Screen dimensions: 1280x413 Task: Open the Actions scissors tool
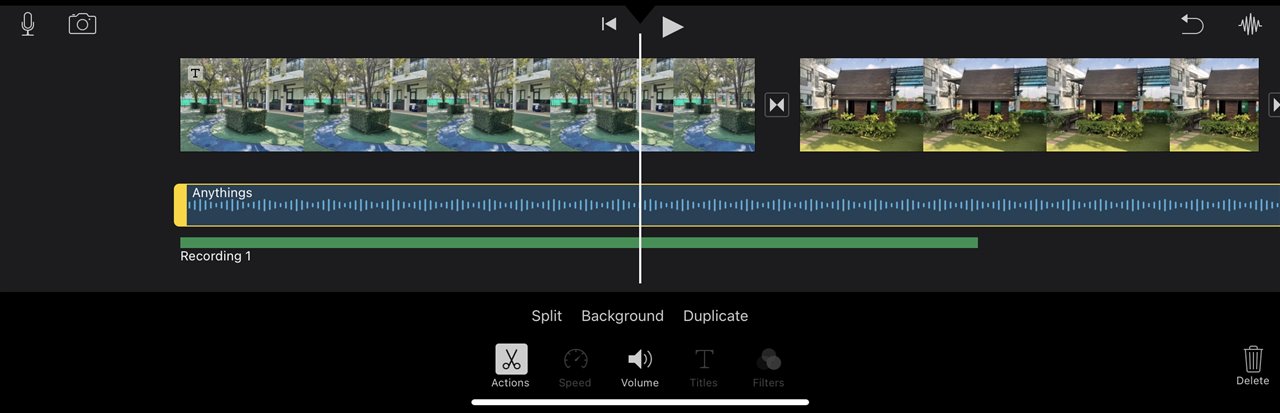coord(511,365)
